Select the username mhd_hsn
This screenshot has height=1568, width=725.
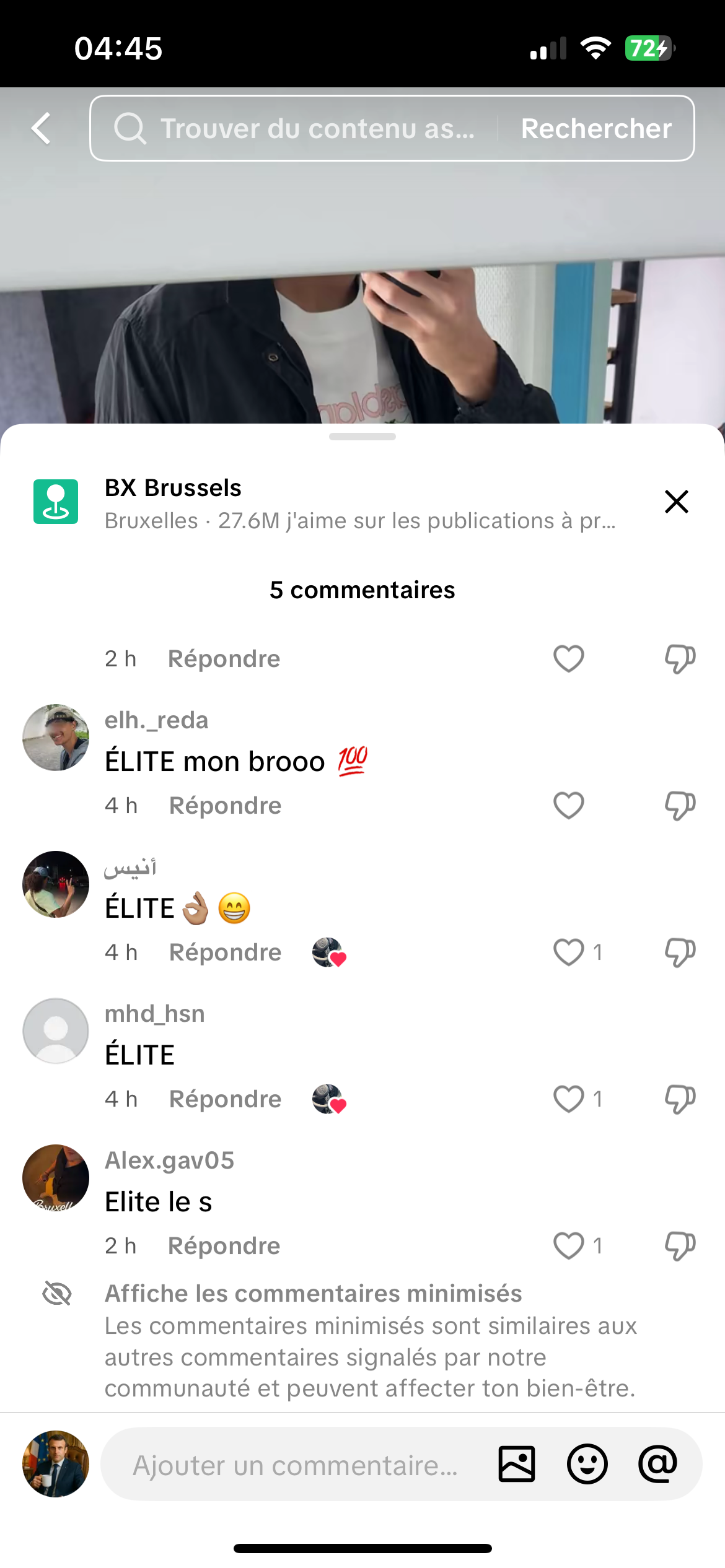pos(154,1013)
